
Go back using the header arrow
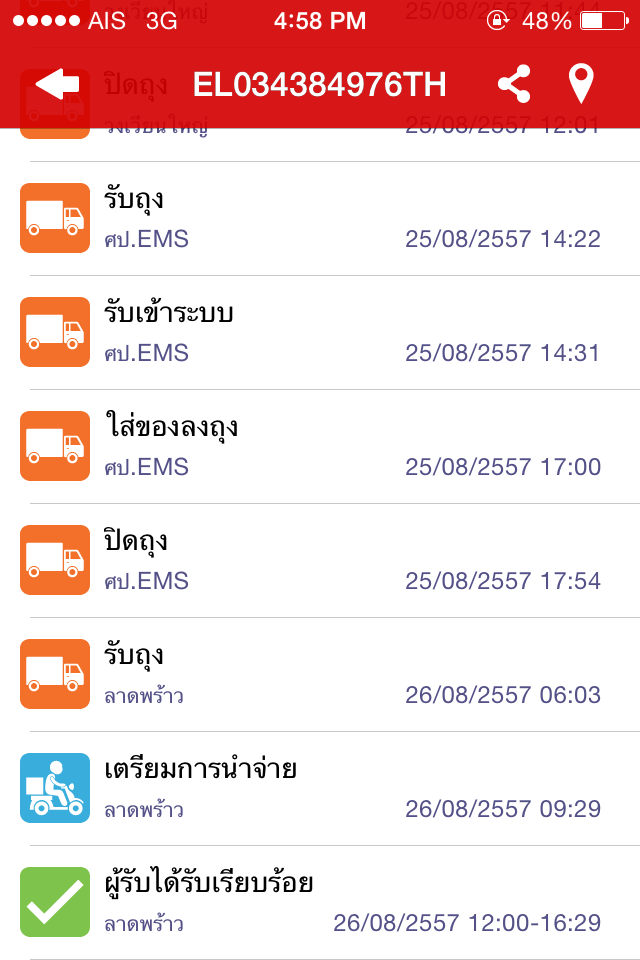tap(57, 85)
